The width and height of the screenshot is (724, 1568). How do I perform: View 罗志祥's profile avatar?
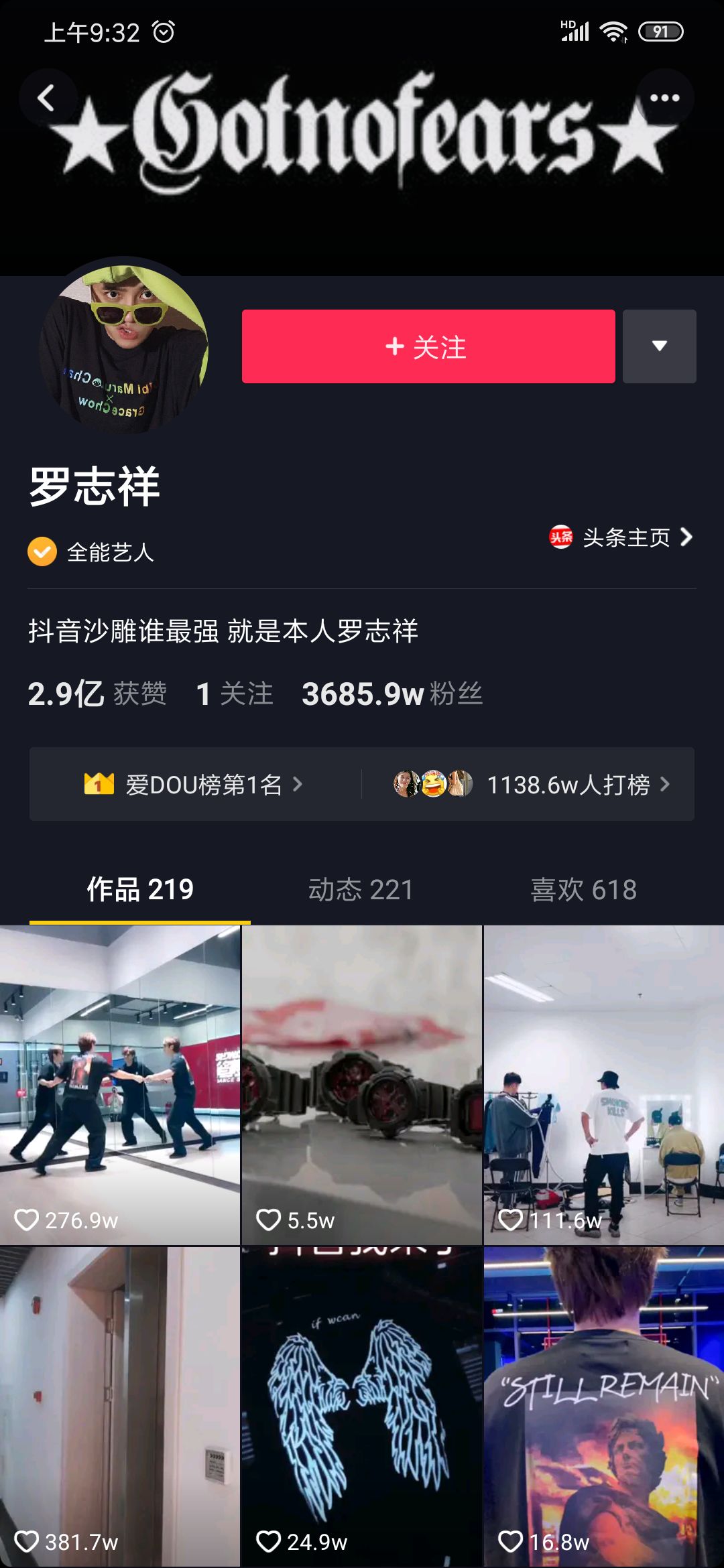(124, 348)
